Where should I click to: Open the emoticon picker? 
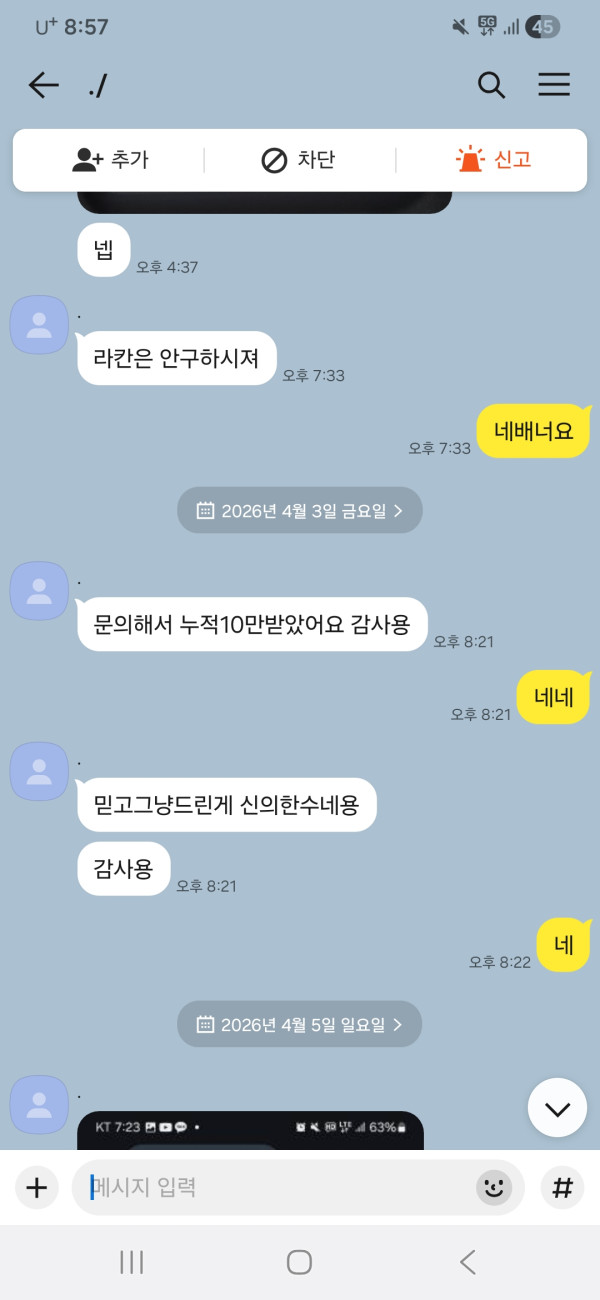[x=493, y=1188]
